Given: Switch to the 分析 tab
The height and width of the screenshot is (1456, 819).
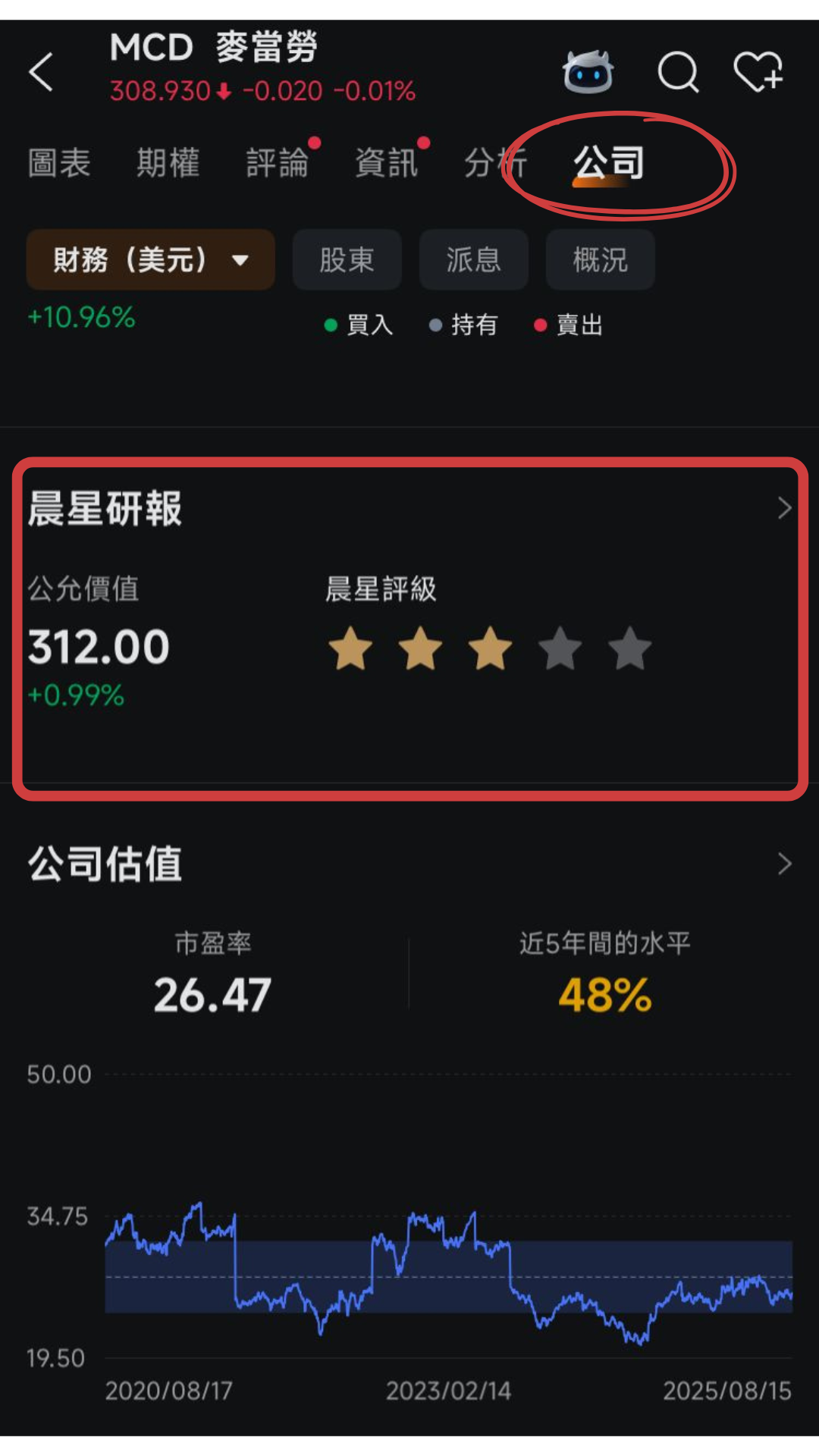Looking at the screenshot, I should 495,163.
